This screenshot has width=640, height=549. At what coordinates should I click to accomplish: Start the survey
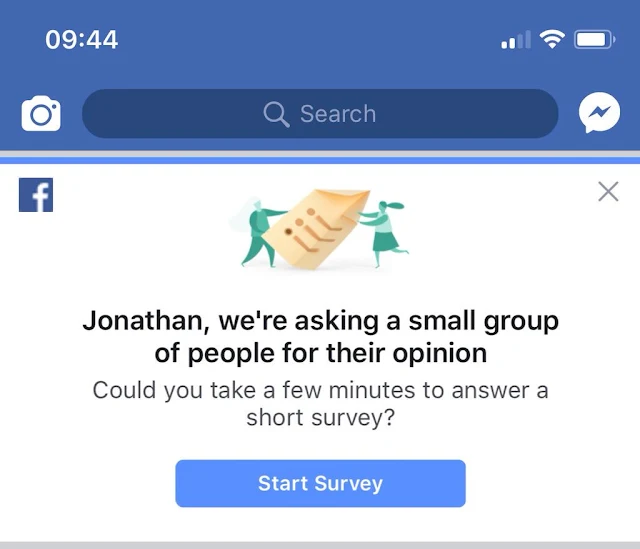[320, 484]
